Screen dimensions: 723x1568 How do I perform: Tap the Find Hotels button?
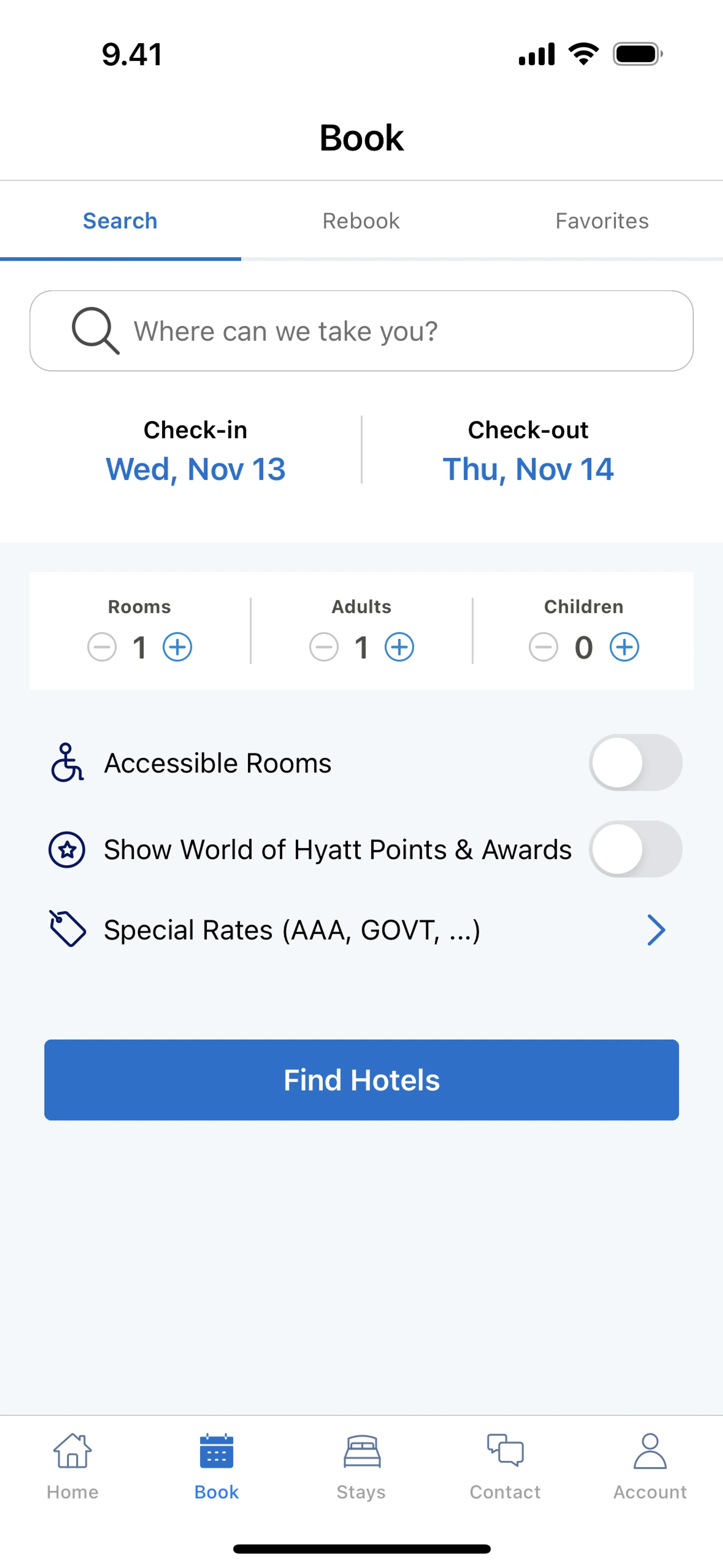pyautogui.click(x=361, y=1080)
